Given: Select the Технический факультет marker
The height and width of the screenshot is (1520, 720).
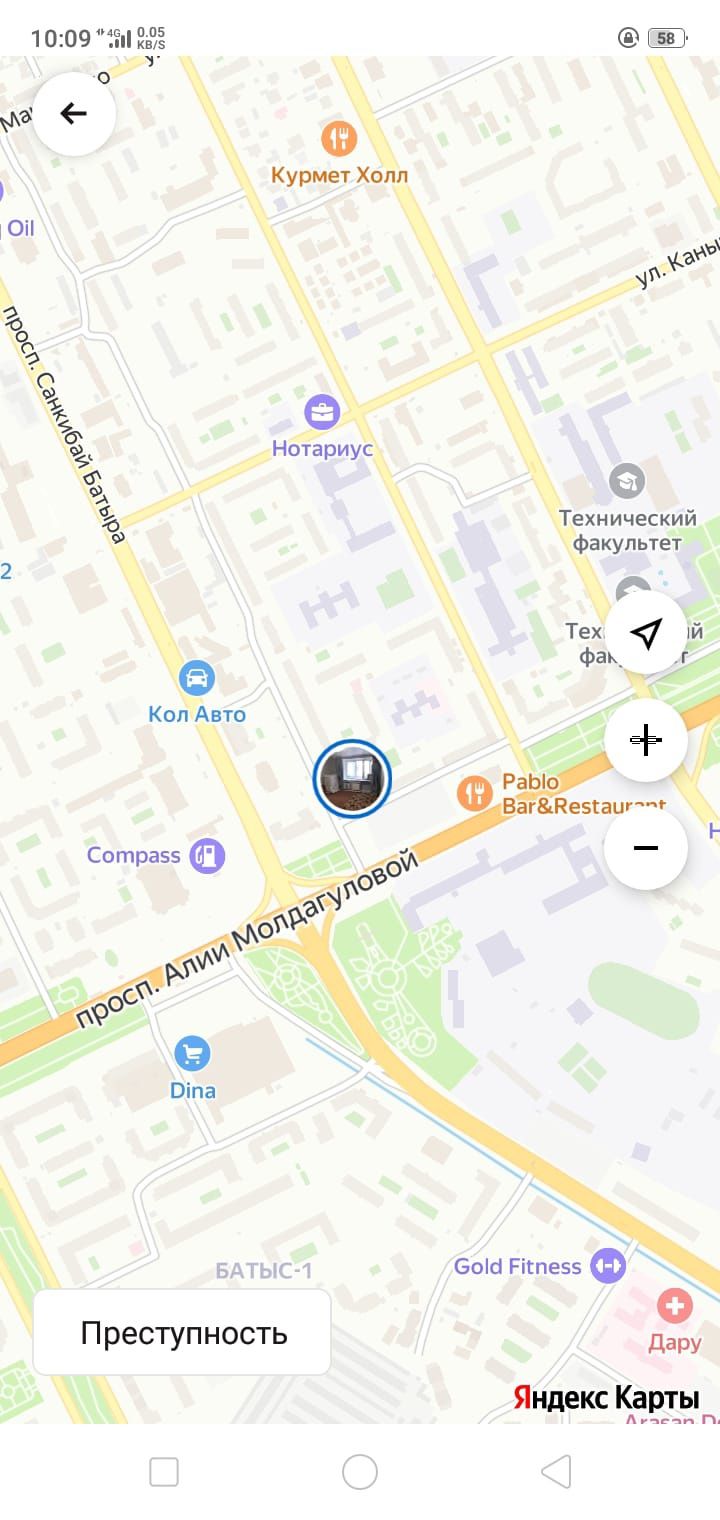Looking at the screenshot, I should (628, 482).
